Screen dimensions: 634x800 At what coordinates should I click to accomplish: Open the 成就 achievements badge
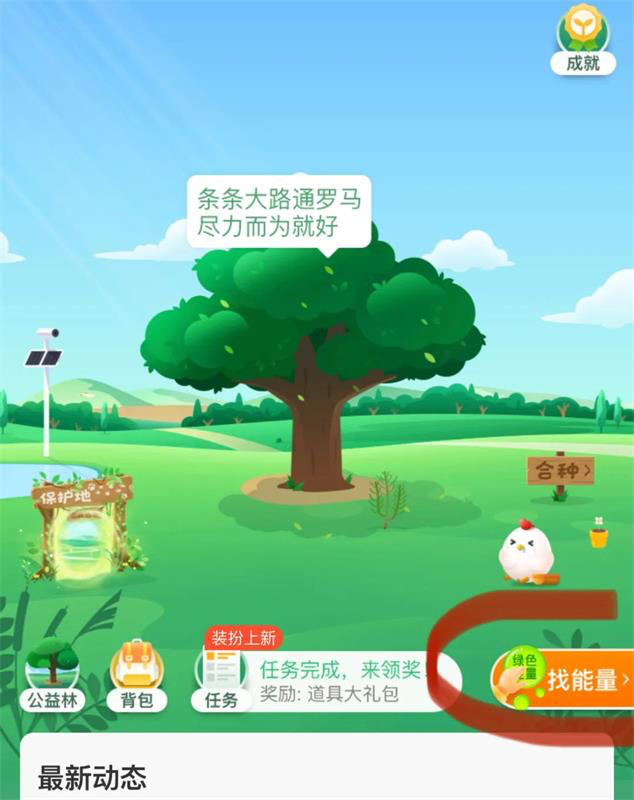(x=583, y=40)
